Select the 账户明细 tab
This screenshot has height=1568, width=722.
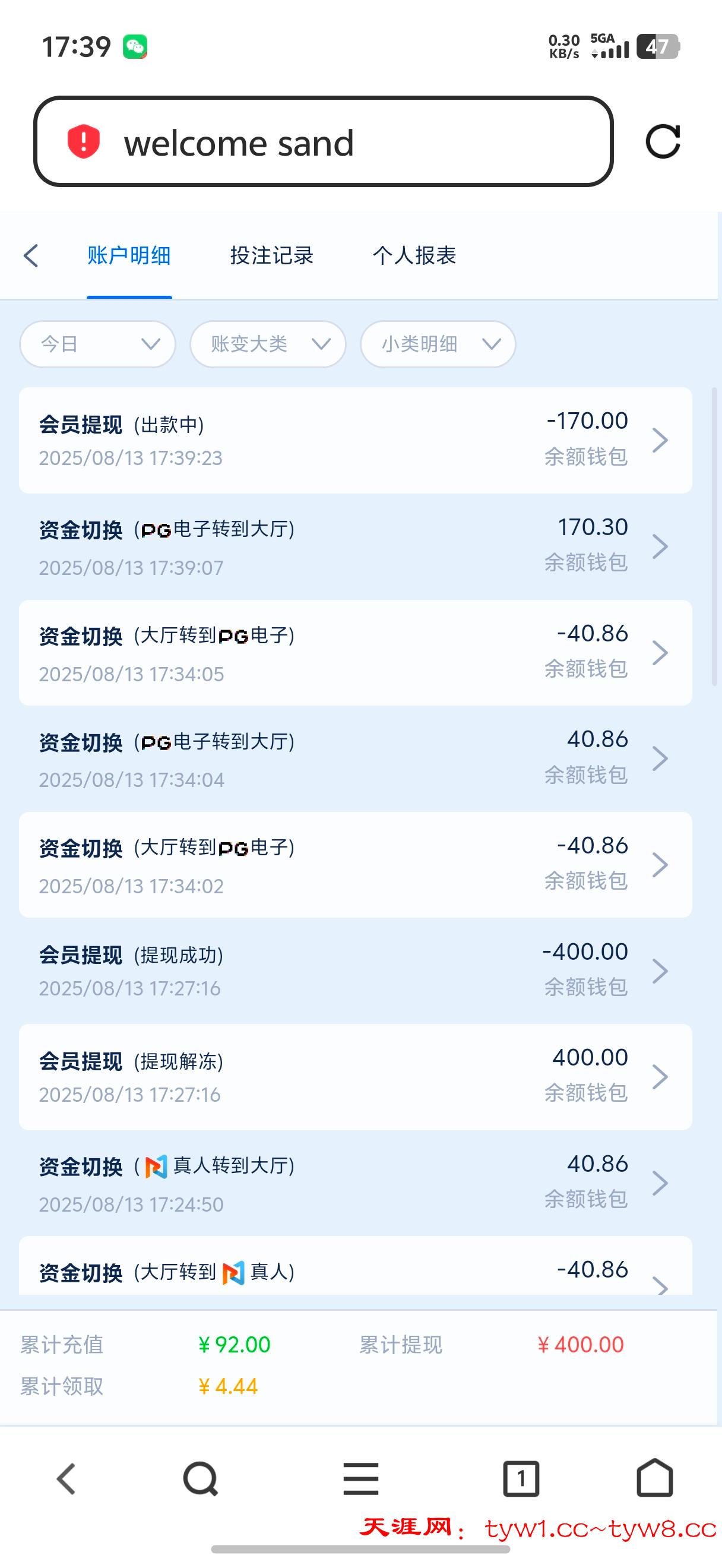point(129,255)
